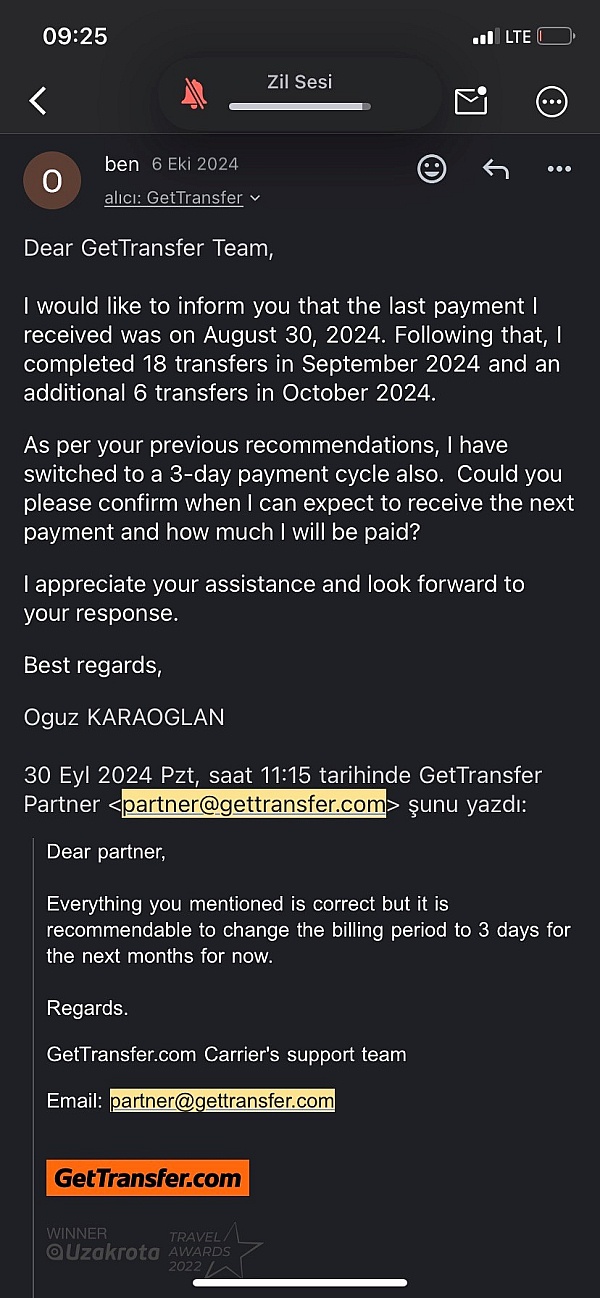Image resolution: width=600 pixels, height=1298 pixels.
Task: Expand recipient details for GetTransfer
Action: 182,198
